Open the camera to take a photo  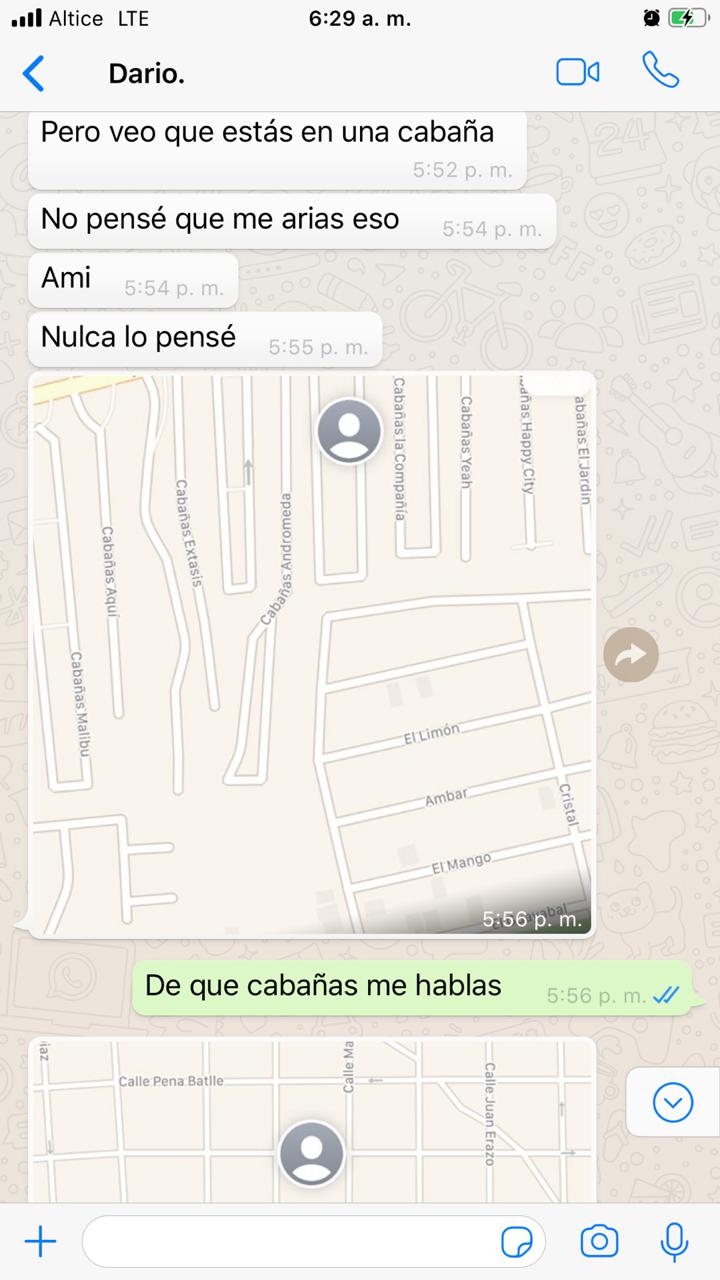pyautogui.click(x=599, y=1242)
